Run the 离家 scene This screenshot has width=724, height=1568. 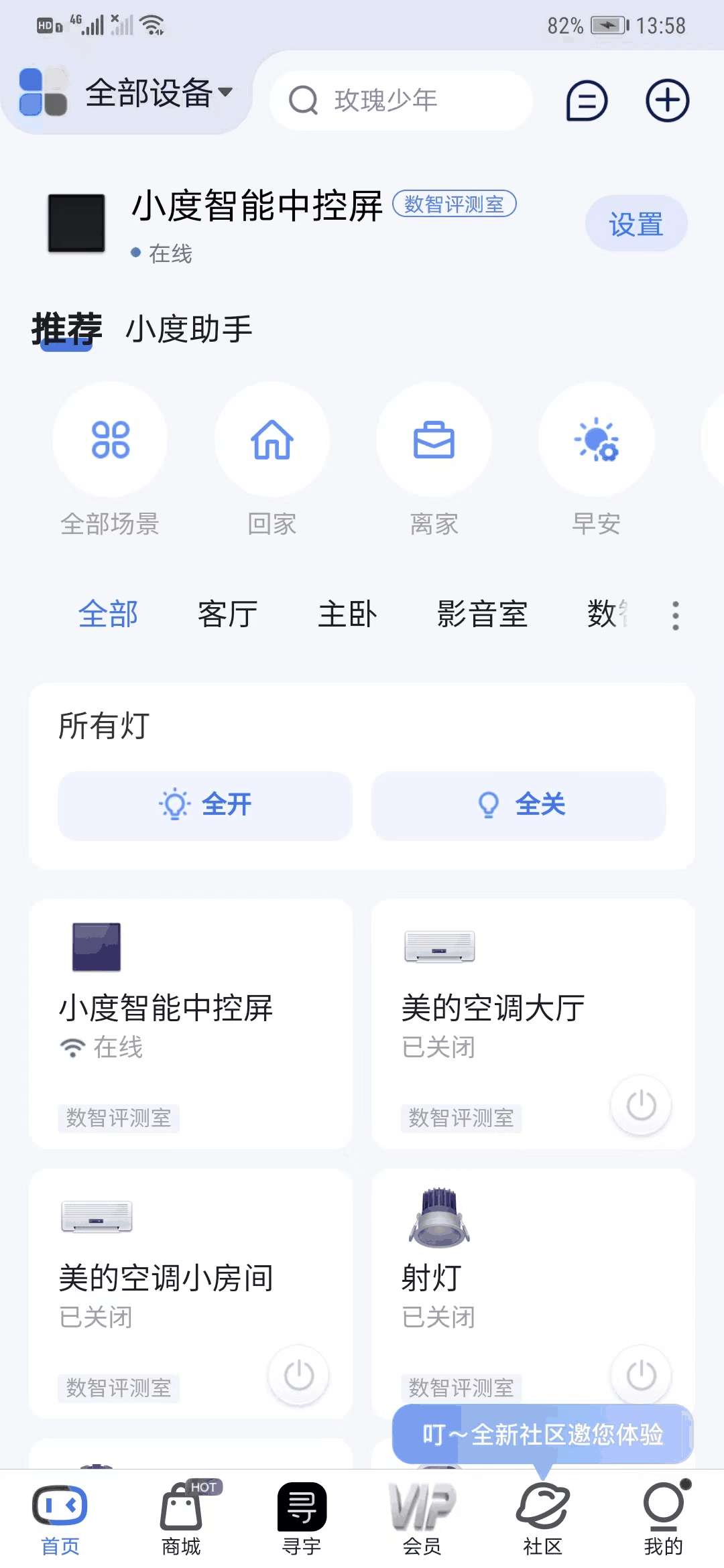pos(434,440)
